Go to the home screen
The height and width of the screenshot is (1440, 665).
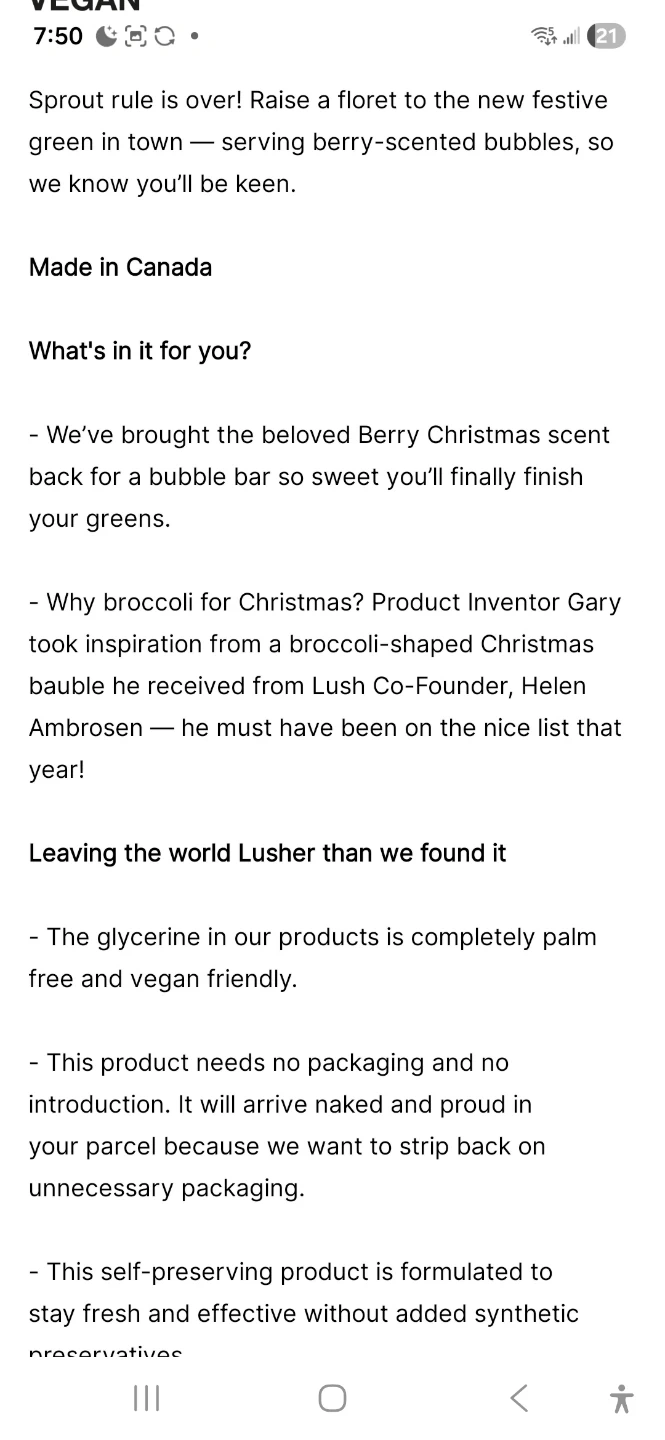coord(332,1398)
